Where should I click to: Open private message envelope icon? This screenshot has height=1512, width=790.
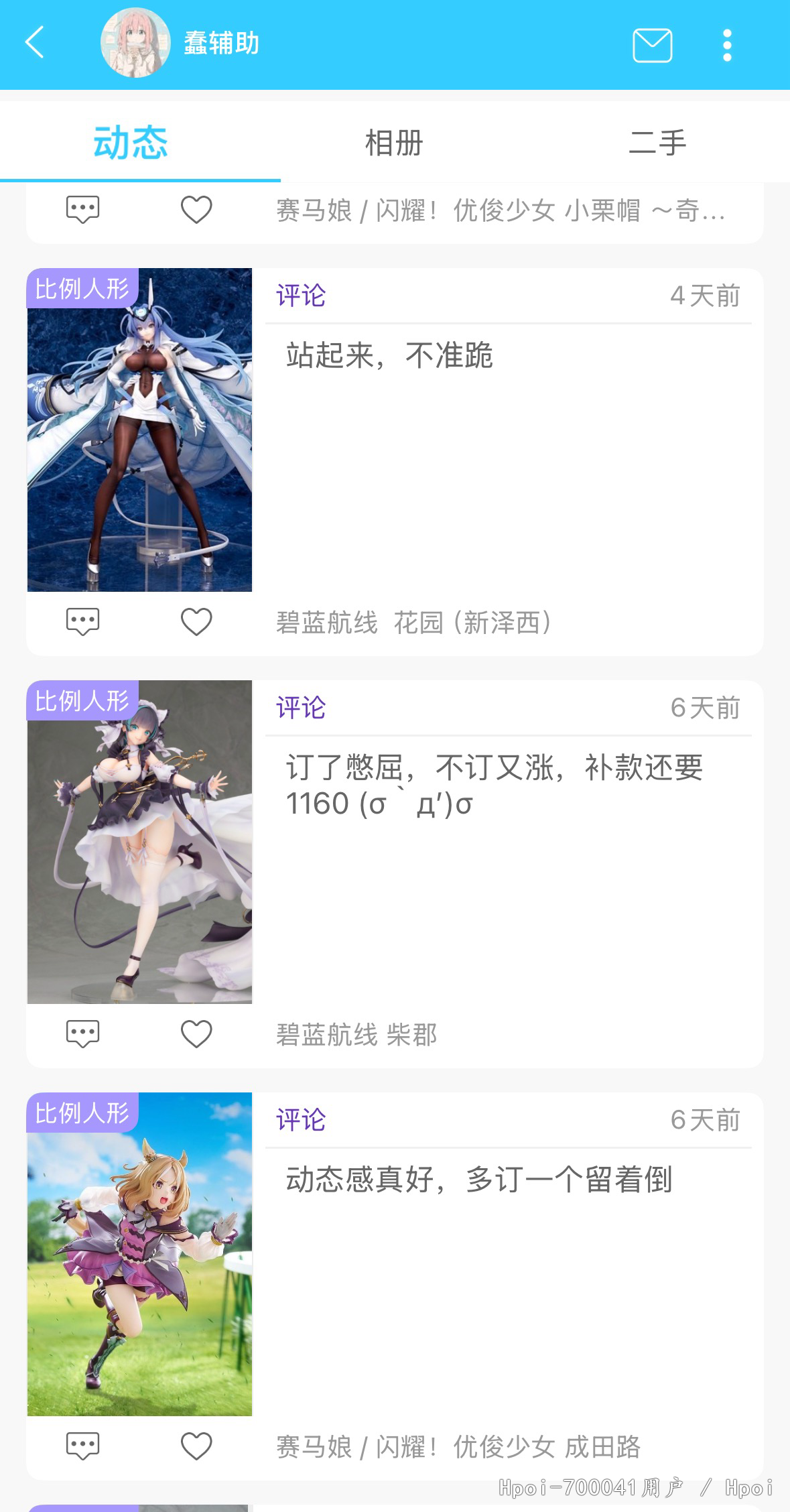point(652,46)
